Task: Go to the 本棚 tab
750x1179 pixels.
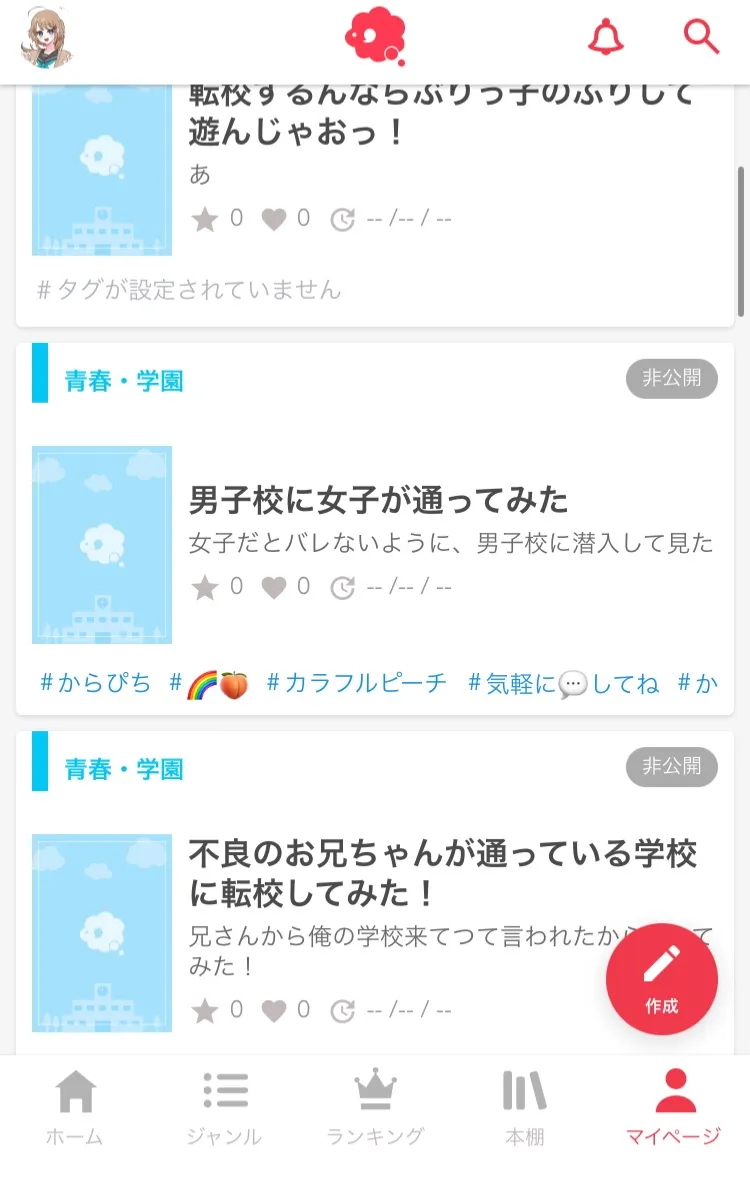Action: 525,1107
